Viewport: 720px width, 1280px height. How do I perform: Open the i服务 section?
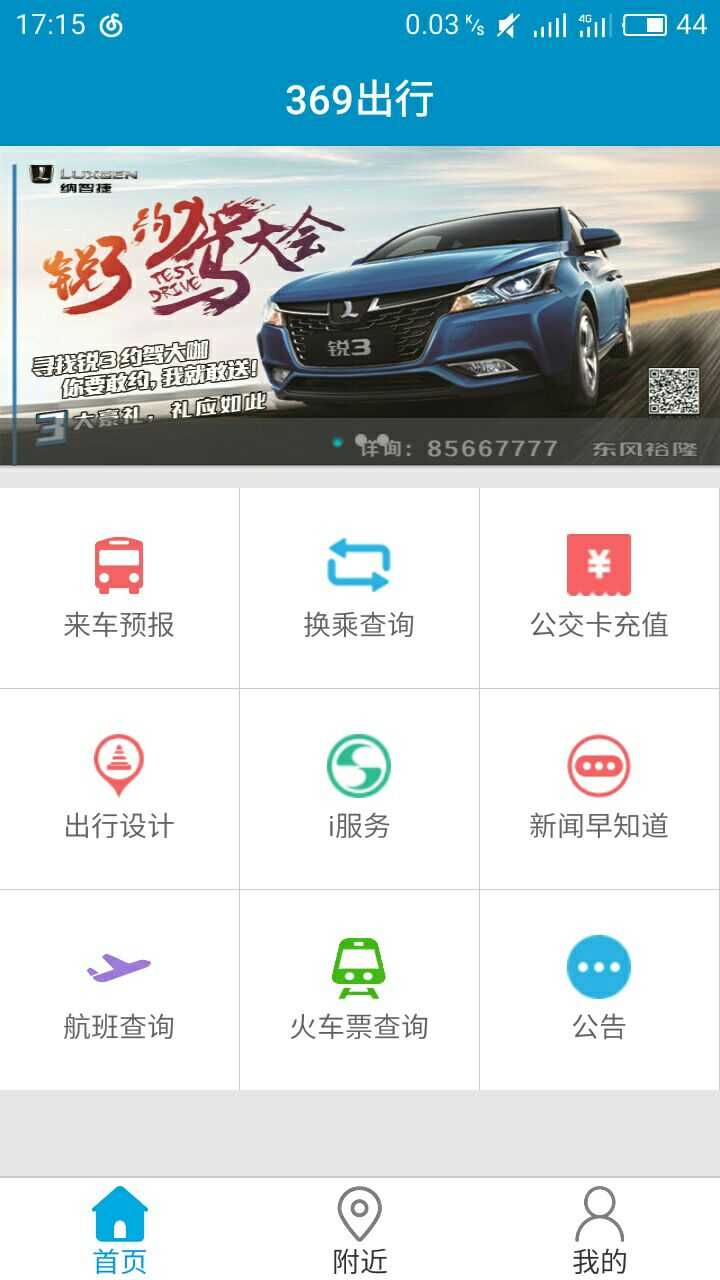(359, 789)
